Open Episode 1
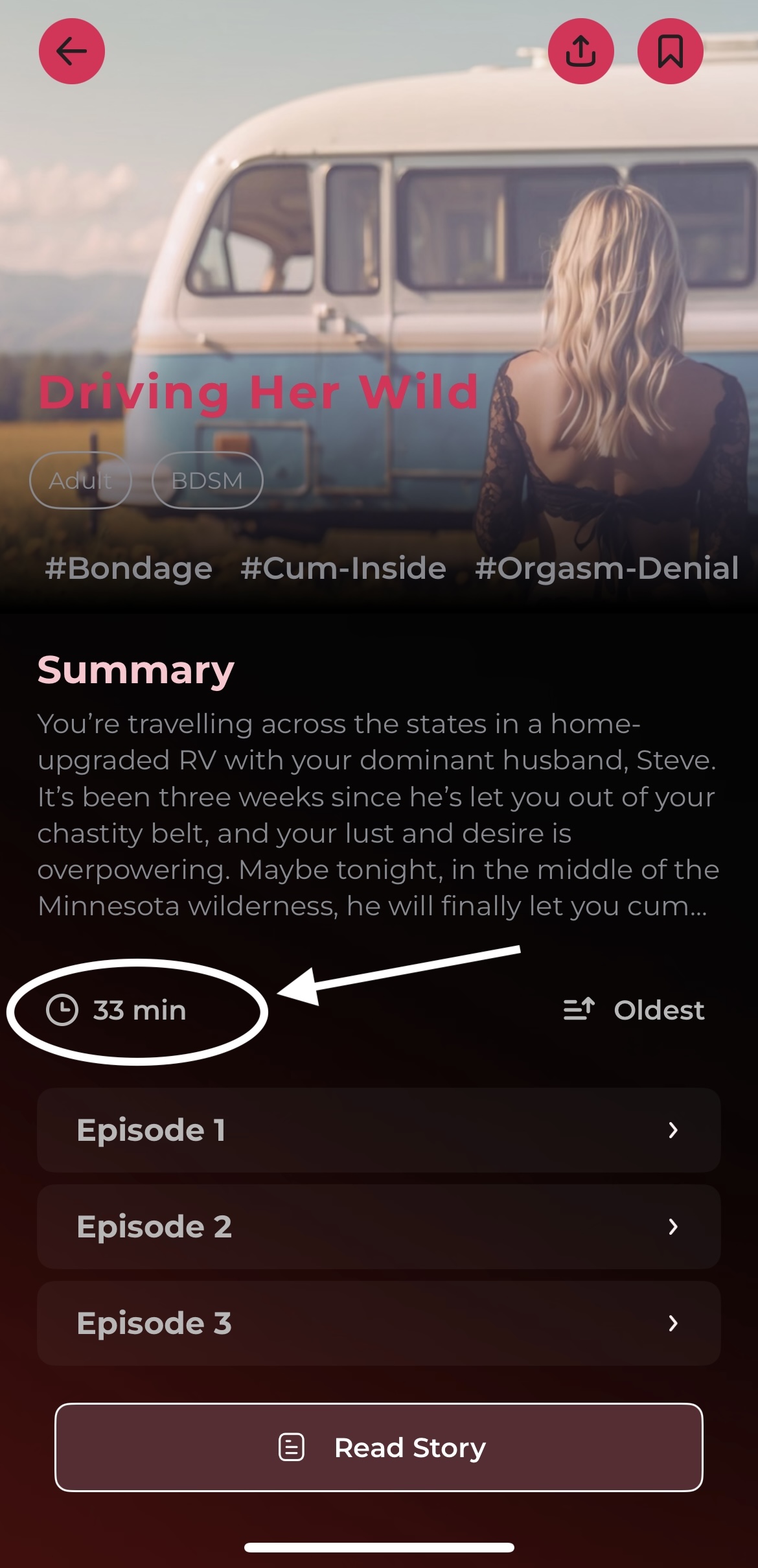 tap(378, 1130)
